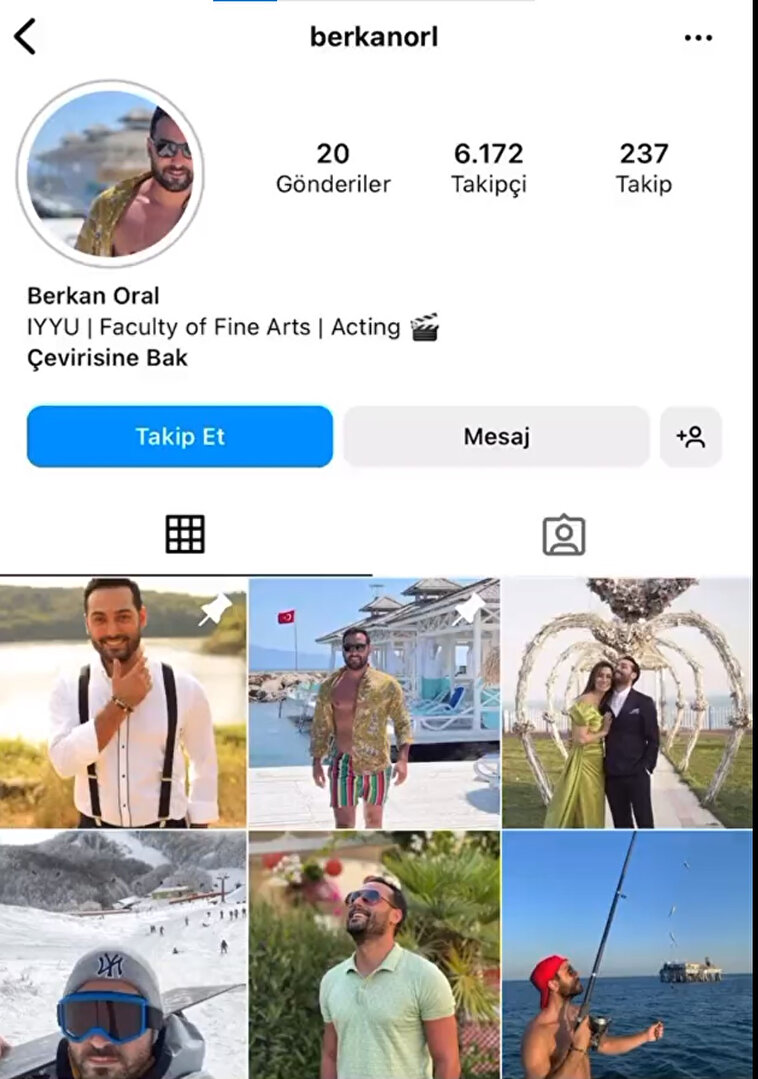The height and width of the screenshot is (1079, 758).
Task: Tap Çevirisine Bak to translate the bio
Action: click(107, 357)
